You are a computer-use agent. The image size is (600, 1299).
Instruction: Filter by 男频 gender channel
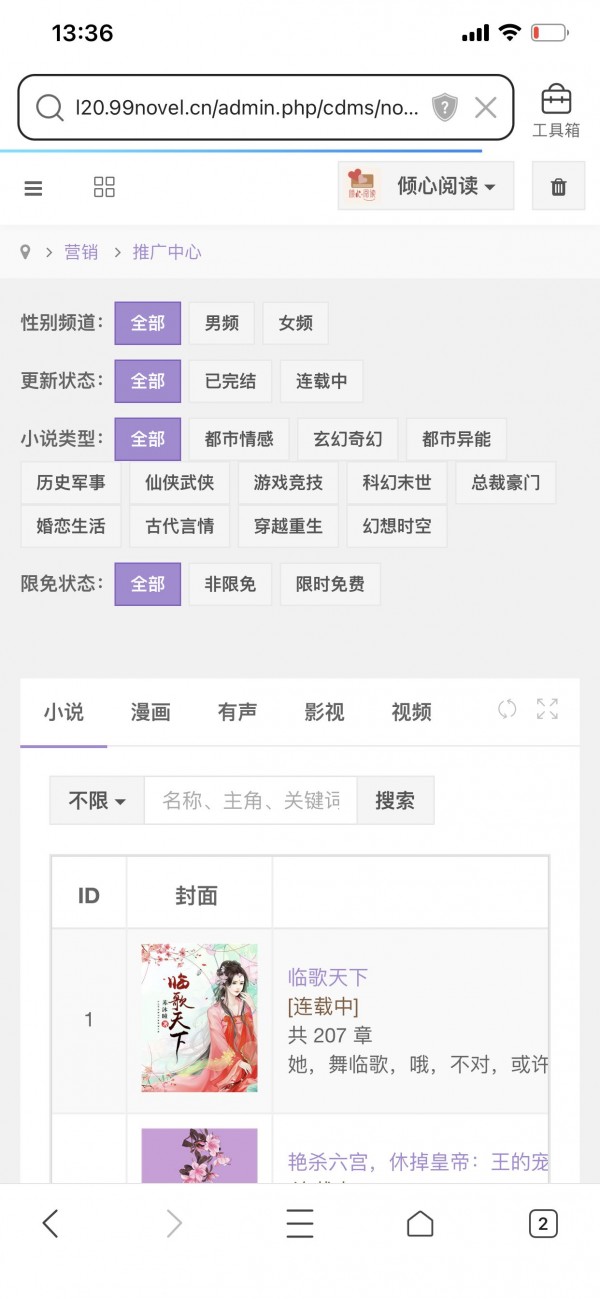pyautogui.click(x=222, y=323)
